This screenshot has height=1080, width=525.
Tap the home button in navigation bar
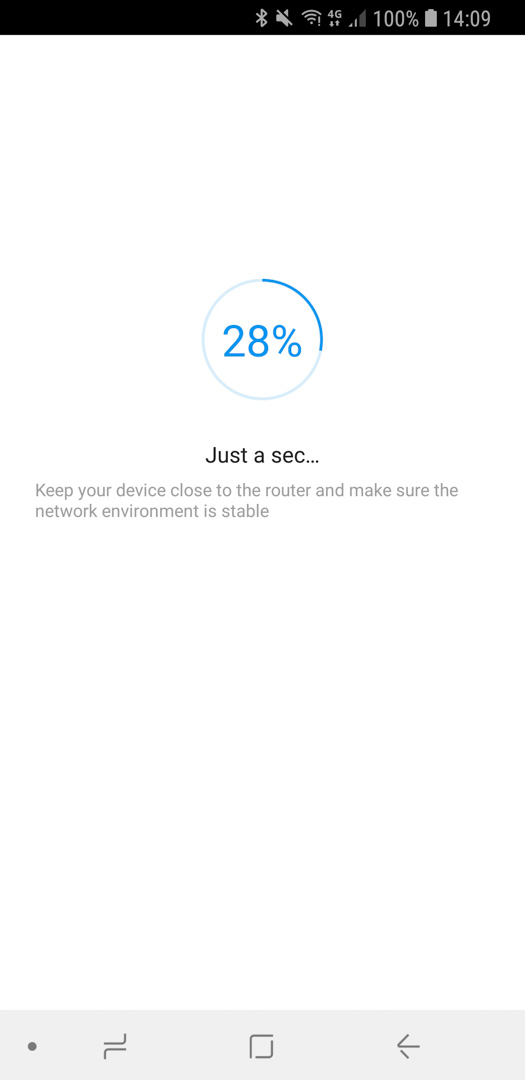point(261,1046)
